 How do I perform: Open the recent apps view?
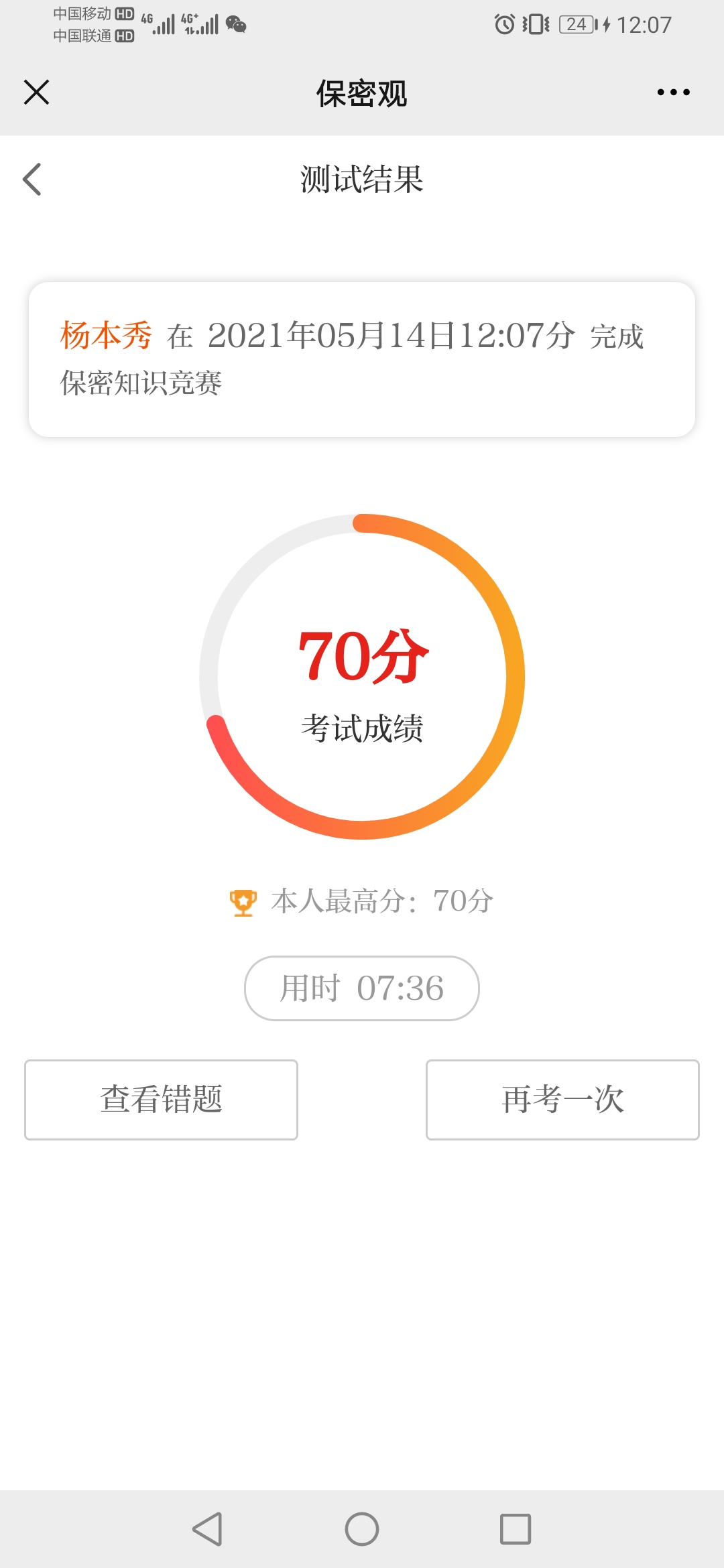point(516,1529)
